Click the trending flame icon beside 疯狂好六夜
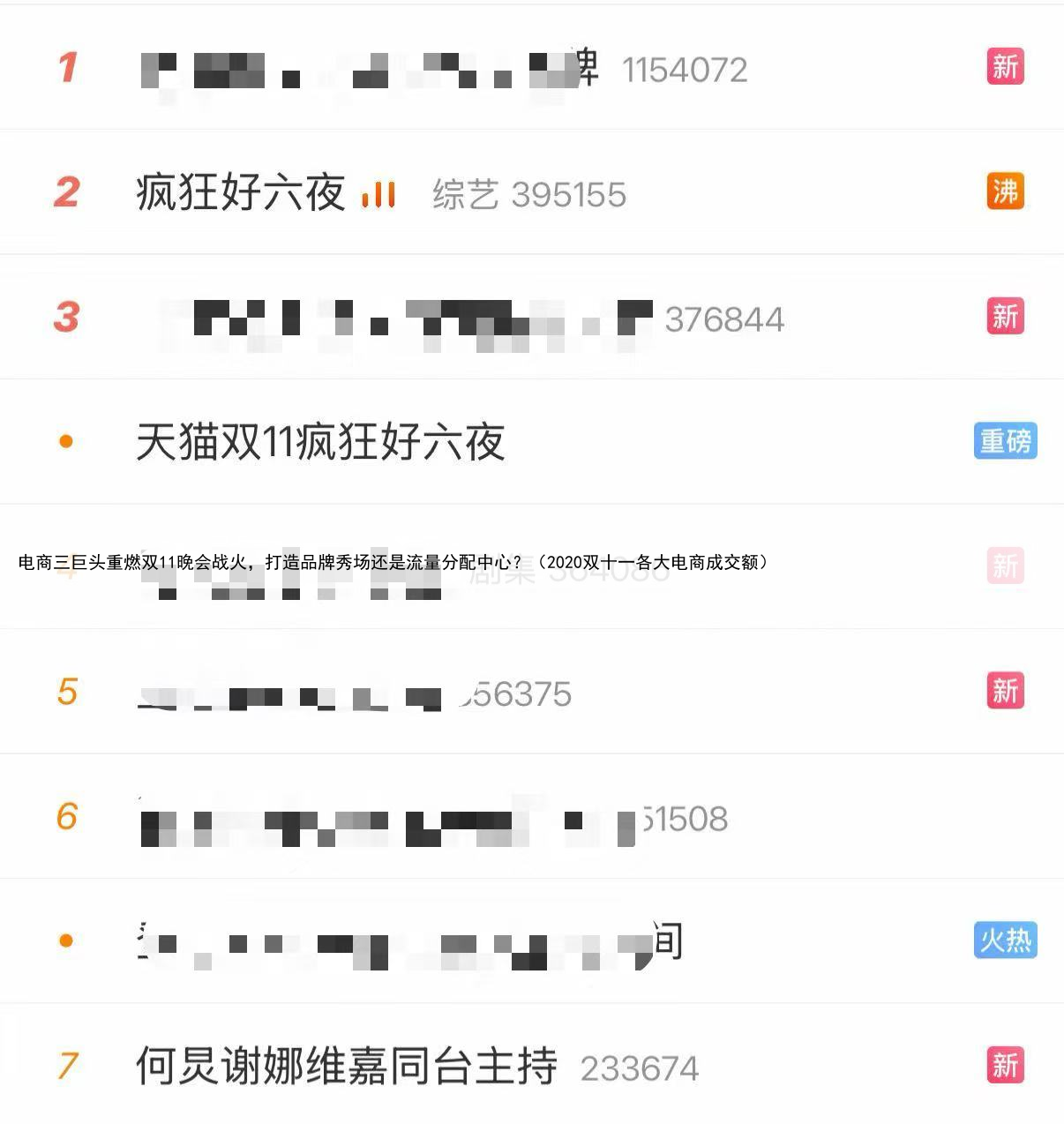Screen dimensions: 1064x1124 tap(379, 192)
